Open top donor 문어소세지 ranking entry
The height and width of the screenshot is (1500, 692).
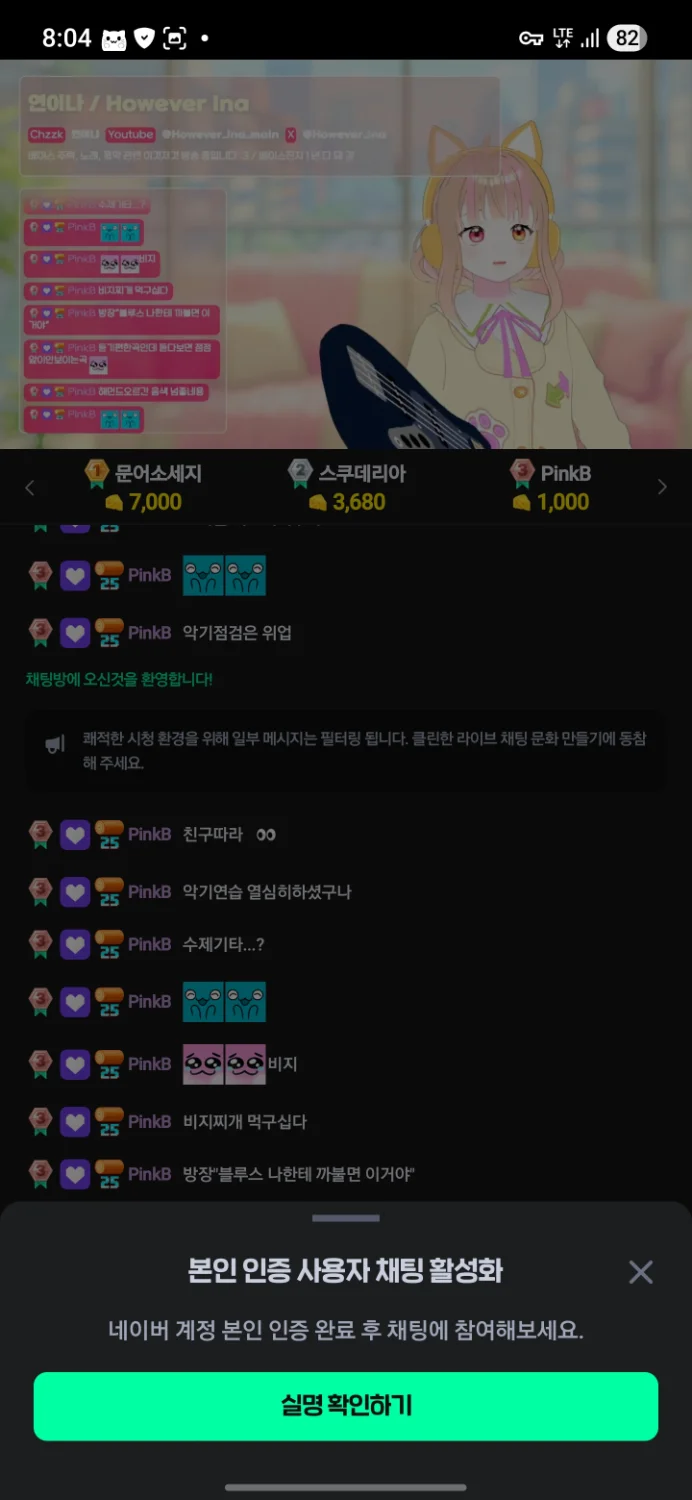(x=144, y=487)
